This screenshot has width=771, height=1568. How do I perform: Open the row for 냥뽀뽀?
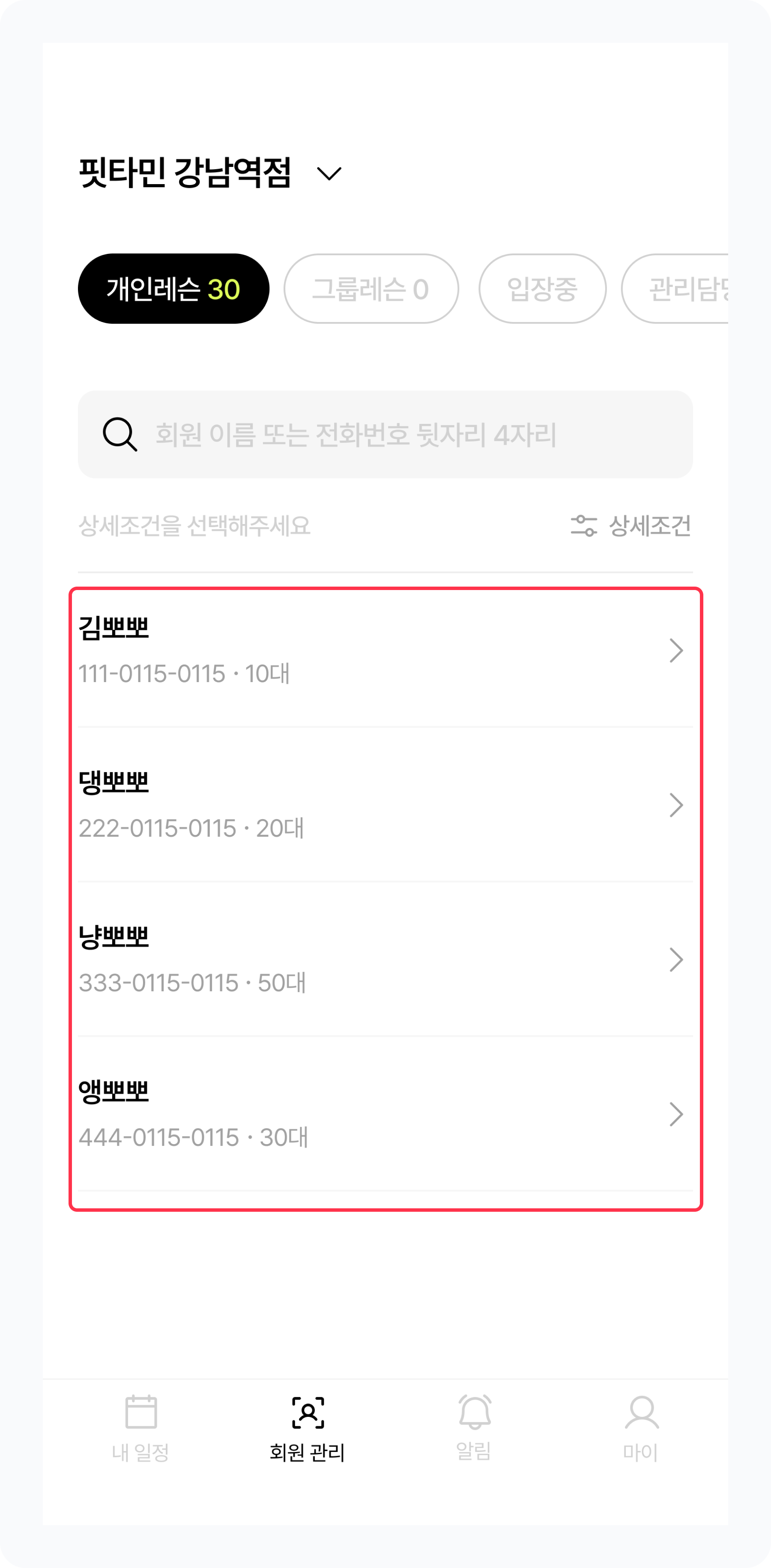(x=385, y=959)
